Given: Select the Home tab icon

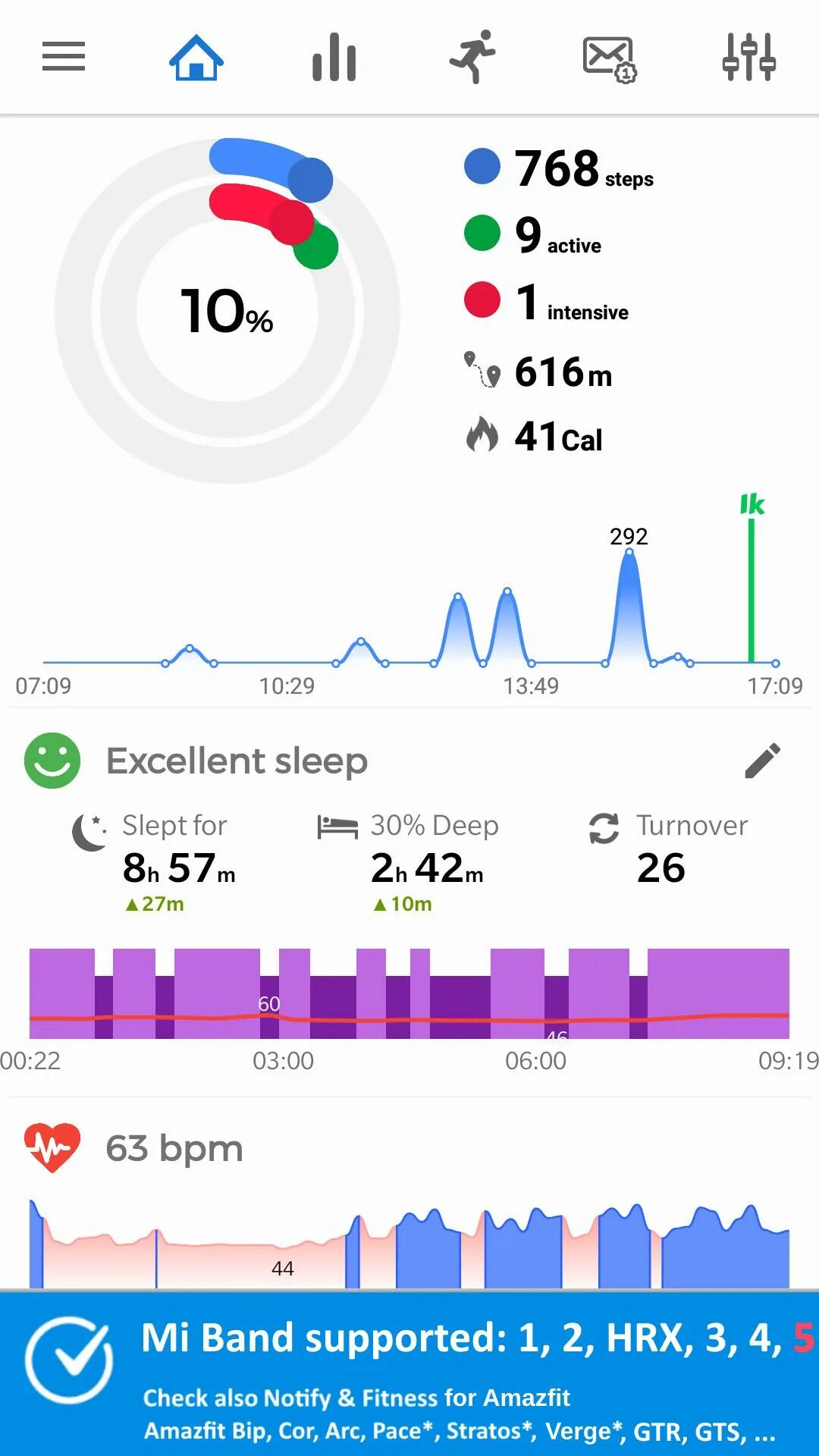Looking at the screenshot, I should tap(196, 58).
